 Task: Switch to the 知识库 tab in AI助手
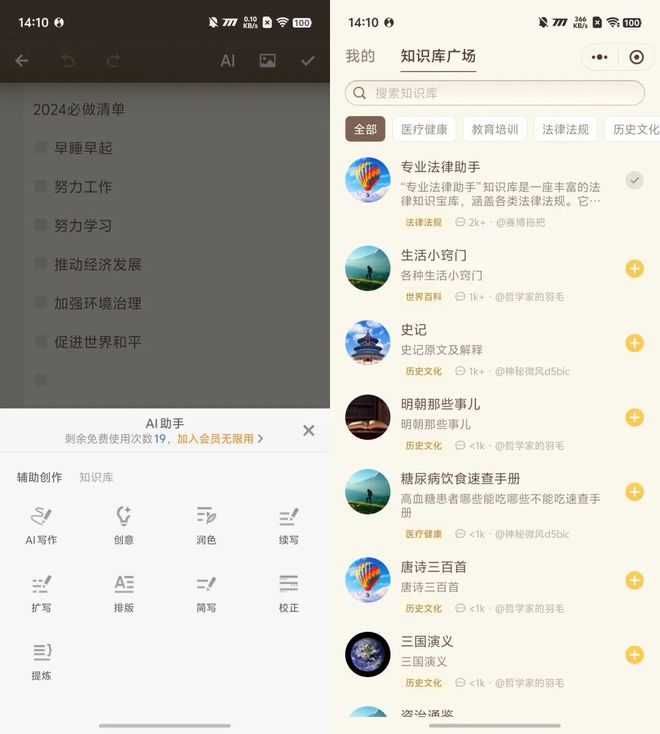click(x=96, y=477)
